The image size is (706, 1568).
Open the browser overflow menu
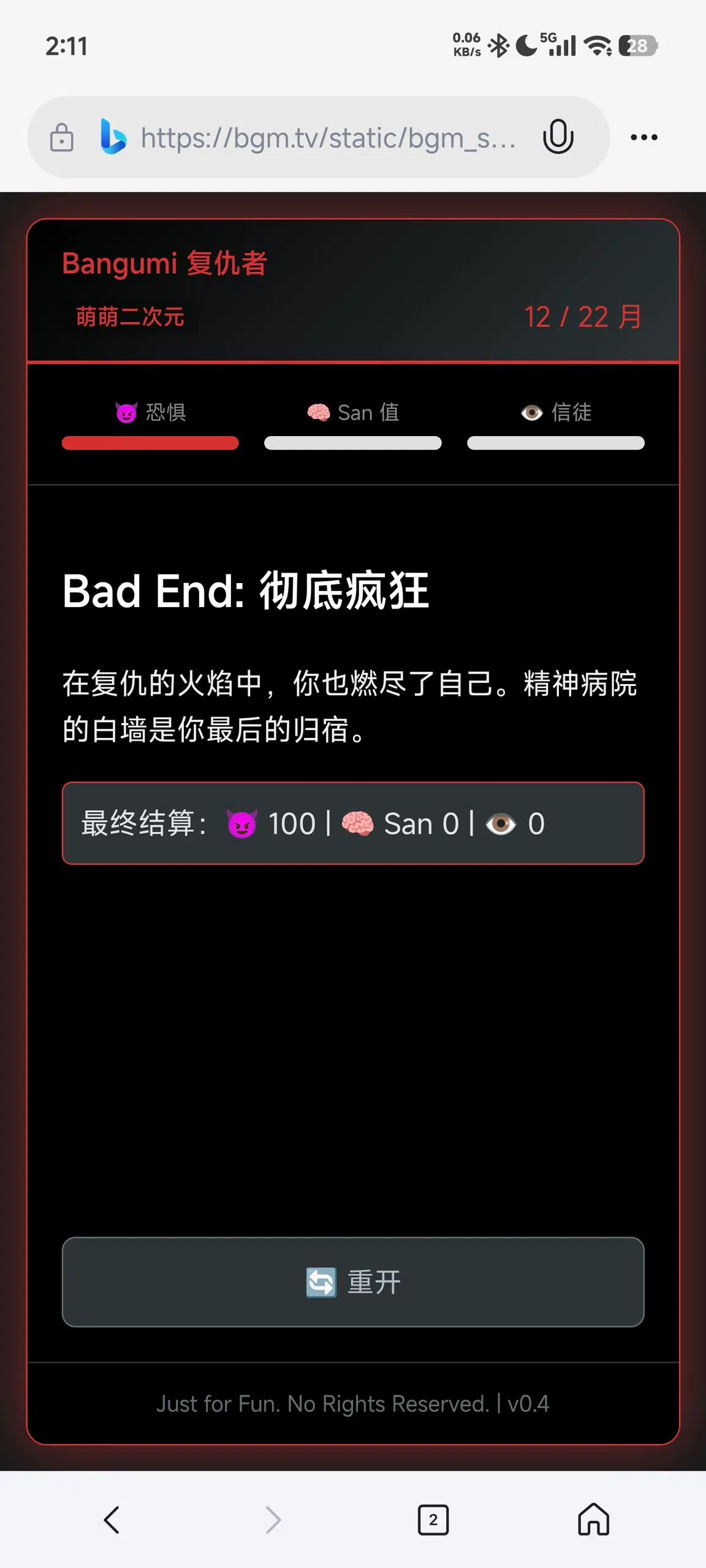[x=644, y=137]
